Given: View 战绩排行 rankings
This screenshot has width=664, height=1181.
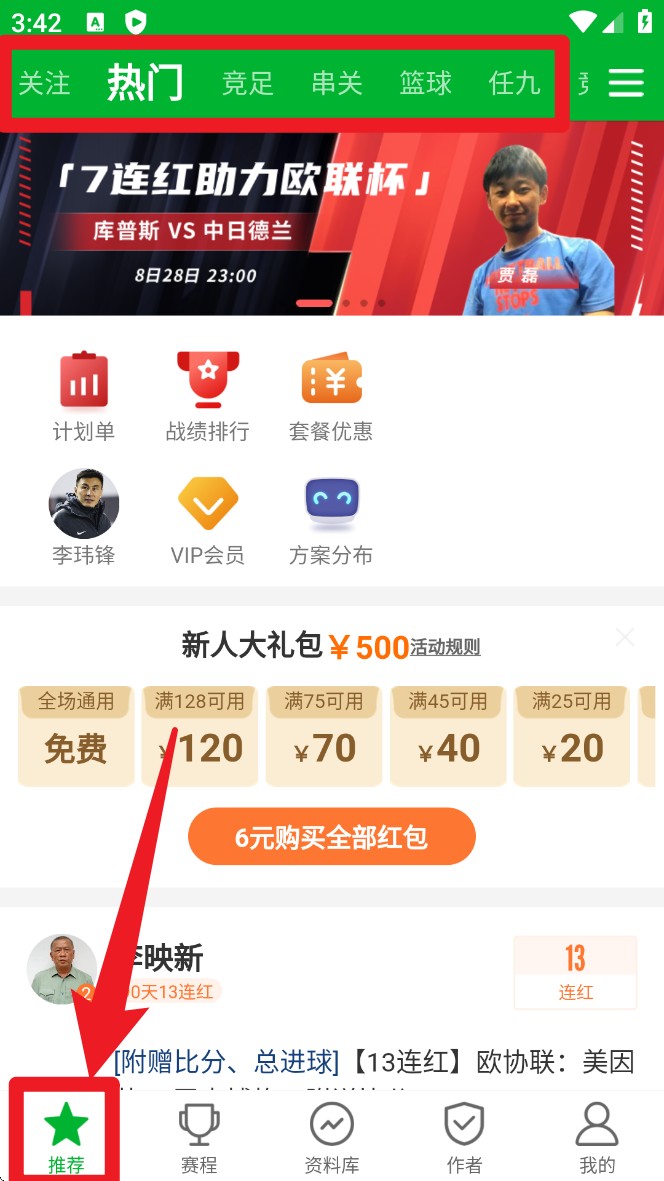Looking at the screenshot, I should [x=207, y=396].
